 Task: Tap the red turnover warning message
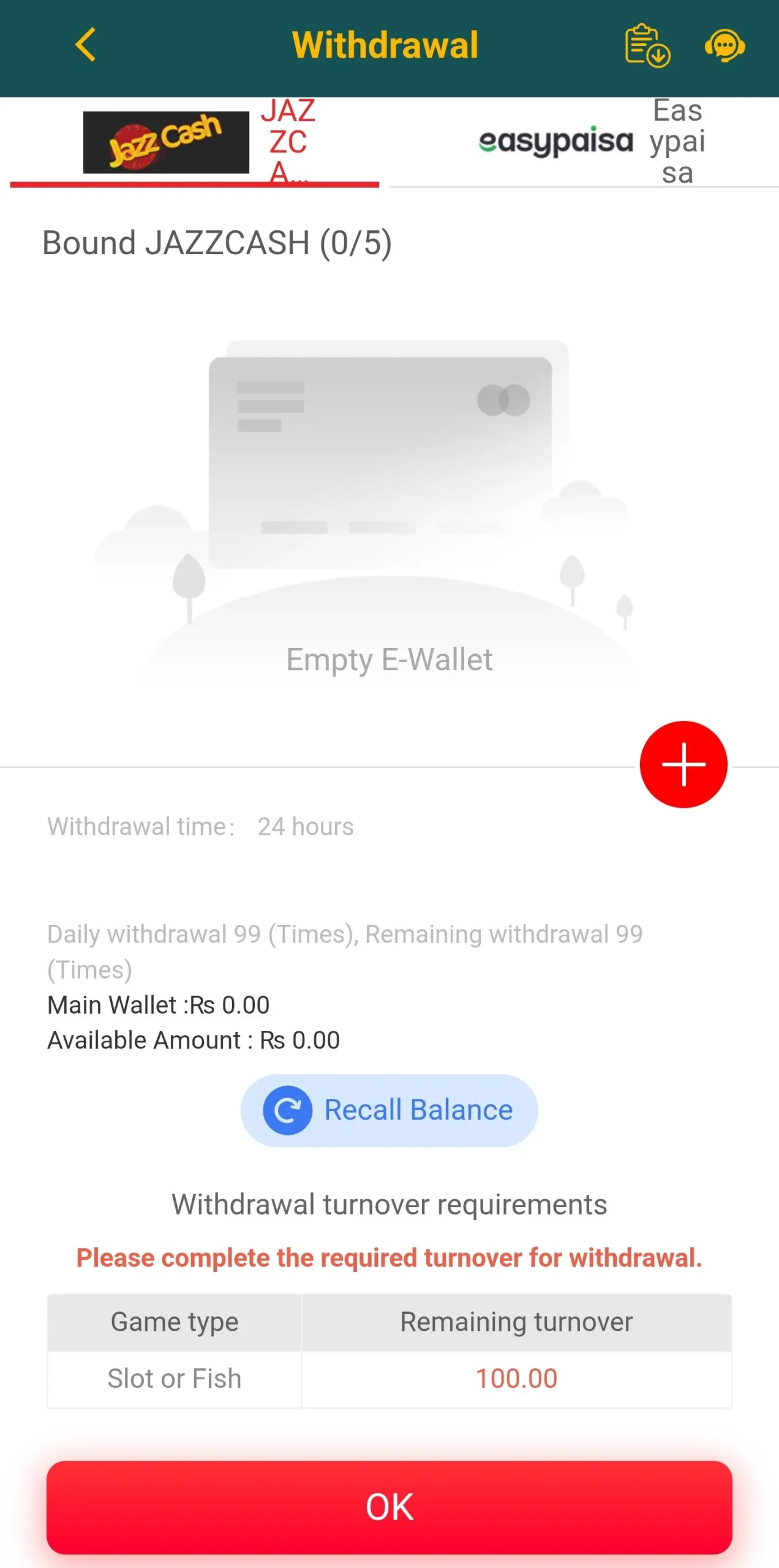[389, 1257]
